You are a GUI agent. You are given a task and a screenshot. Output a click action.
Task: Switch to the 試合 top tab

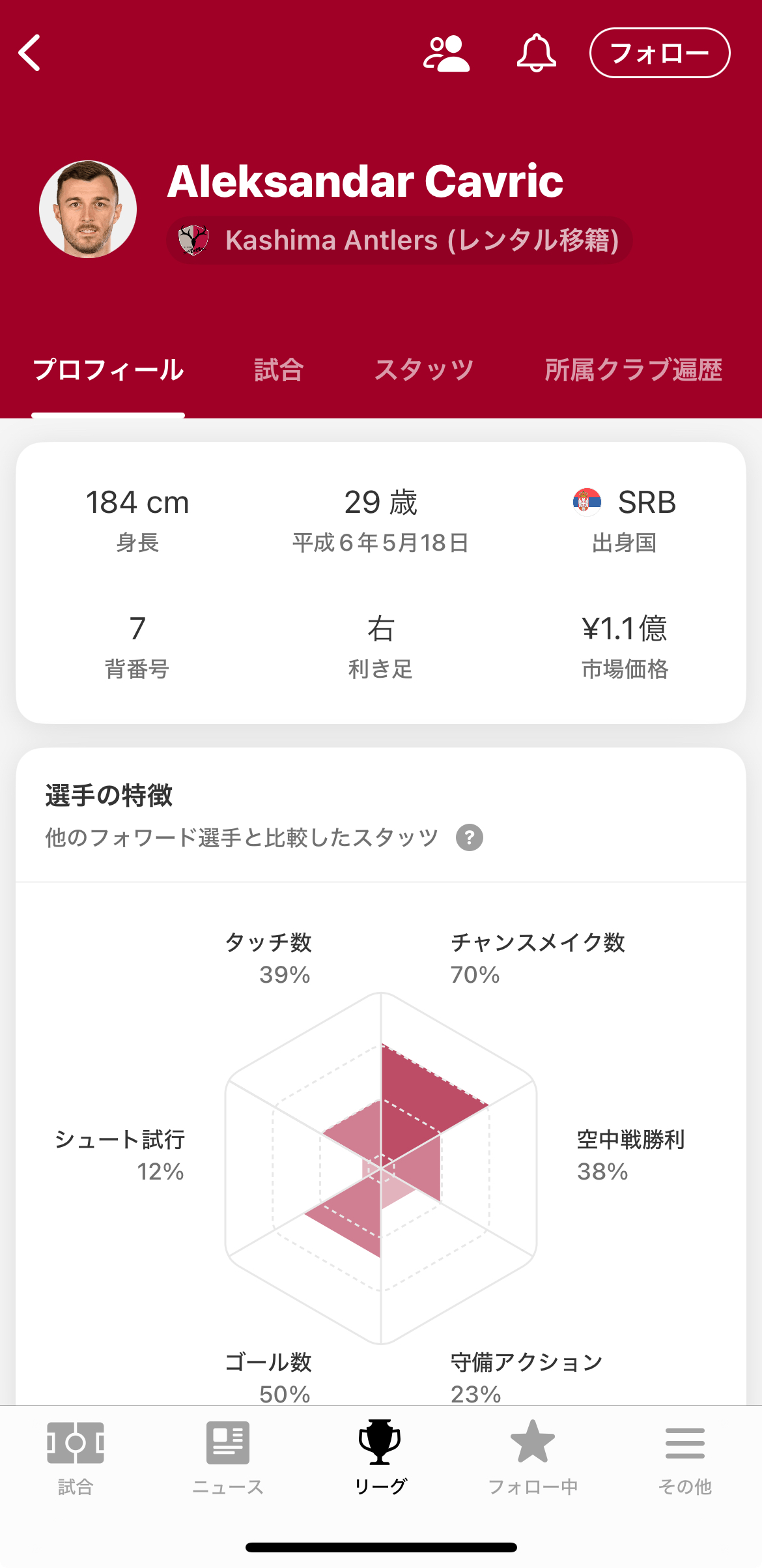pos(279,370)
